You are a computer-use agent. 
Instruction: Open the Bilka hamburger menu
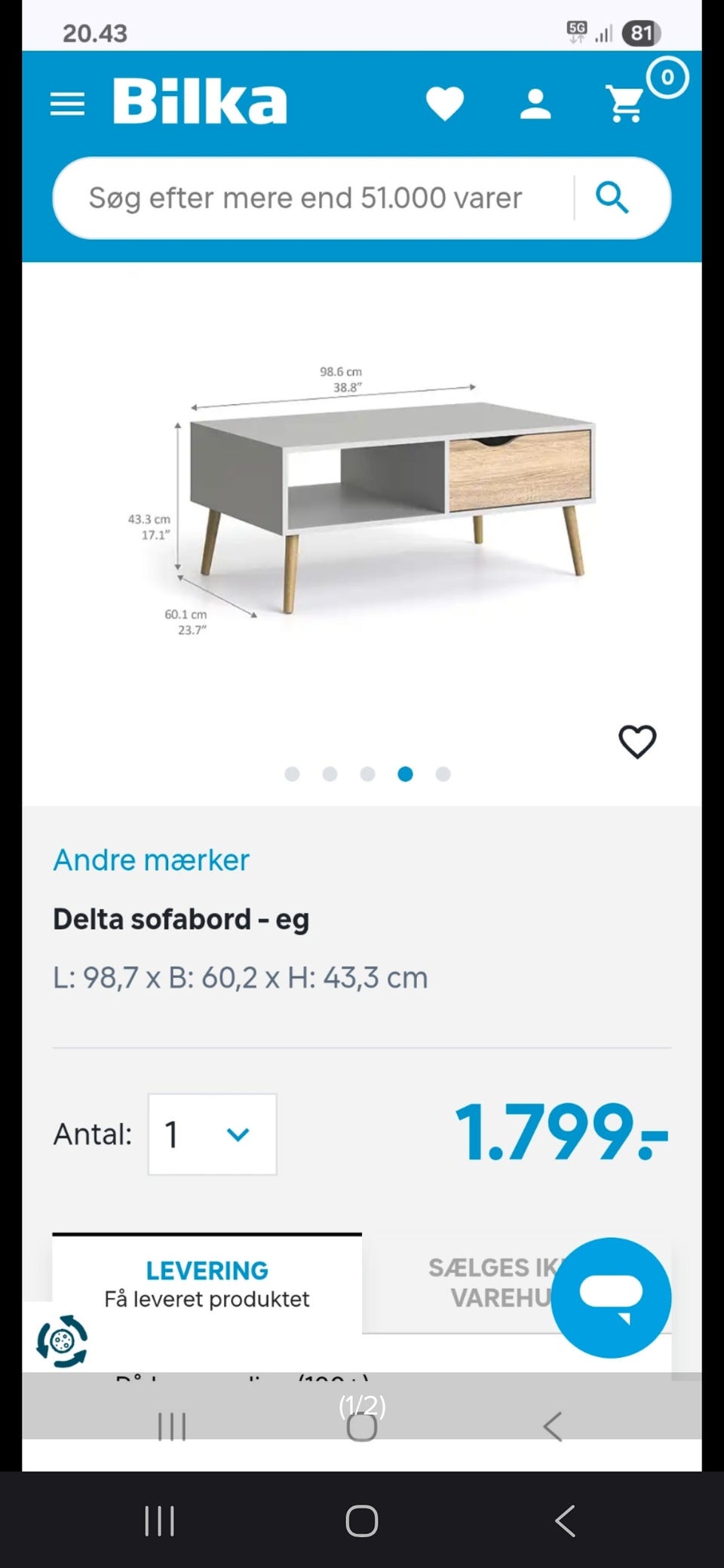67,103
